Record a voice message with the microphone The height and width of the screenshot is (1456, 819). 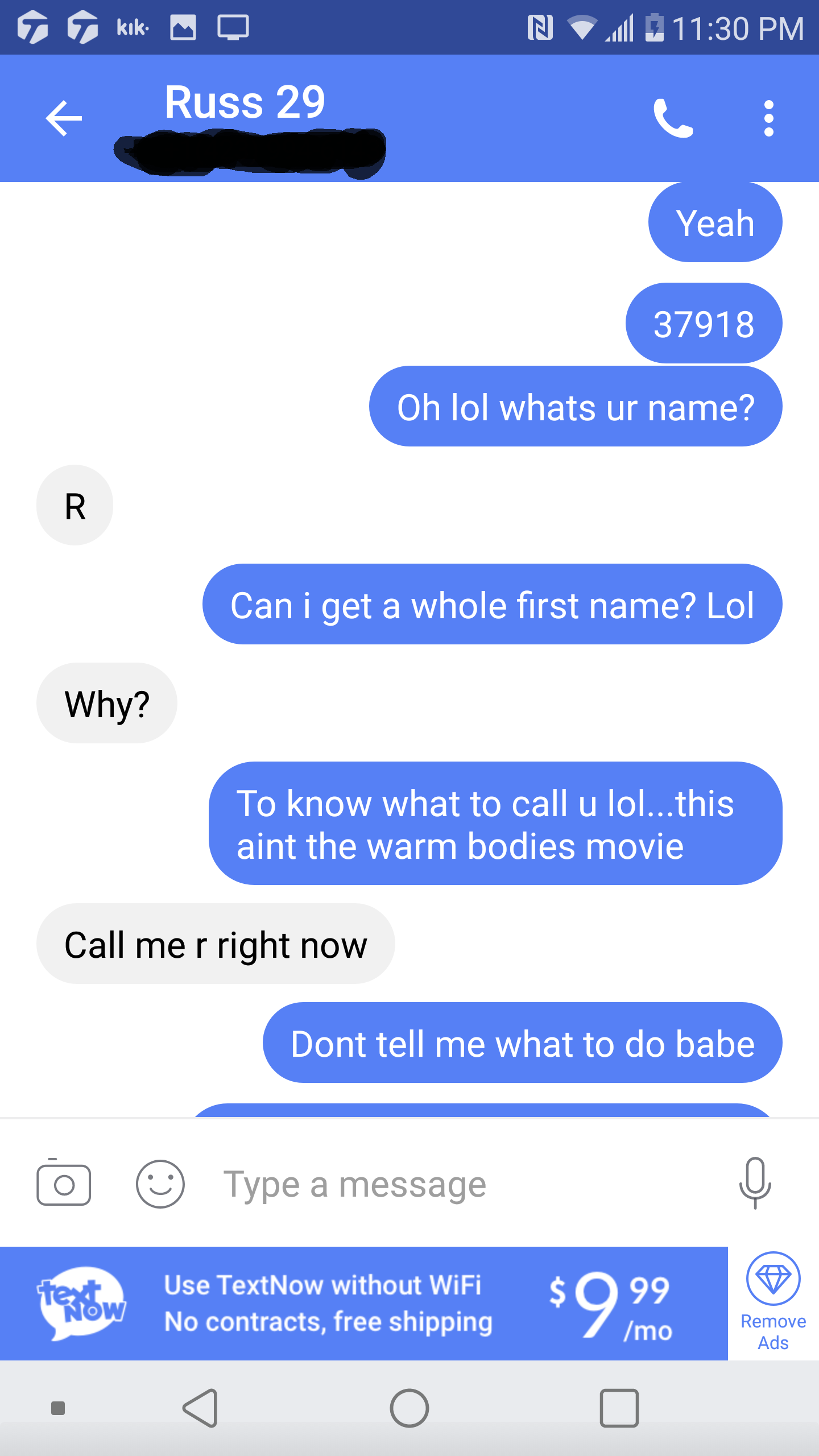pyautogui.click(x=755, y=1183)
